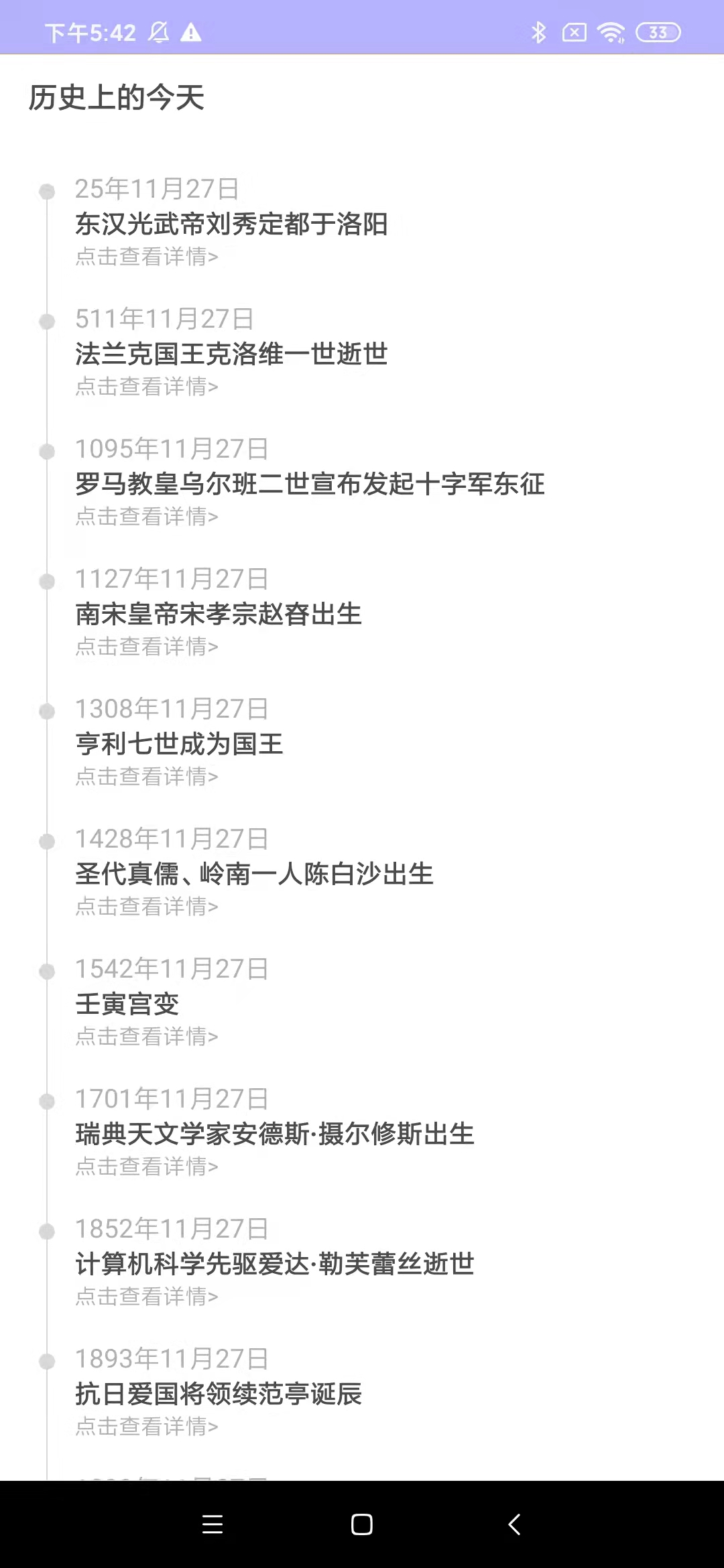View details of 爱达·勒芙蕾丝逝世

click(x=147, y=1297)
